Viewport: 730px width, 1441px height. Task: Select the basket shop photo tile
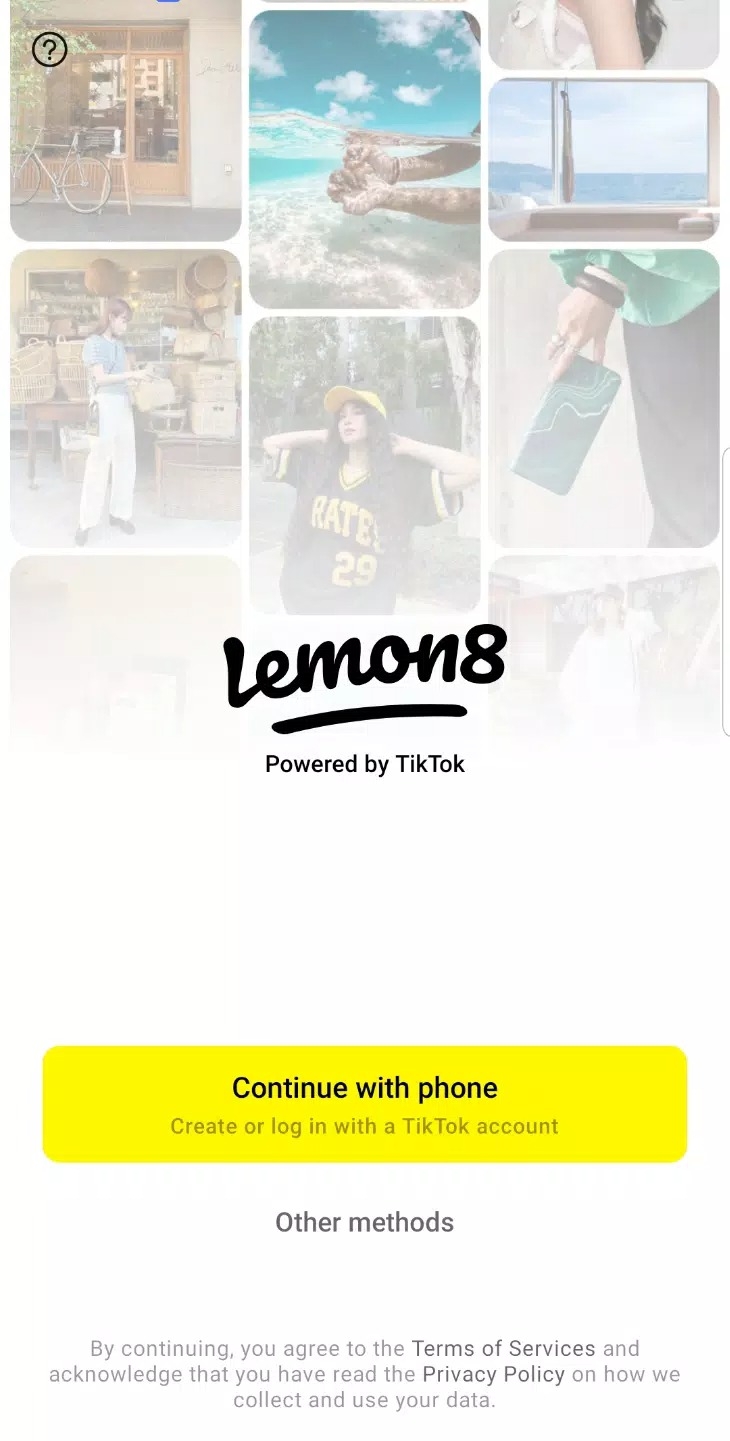click(125, 400)
